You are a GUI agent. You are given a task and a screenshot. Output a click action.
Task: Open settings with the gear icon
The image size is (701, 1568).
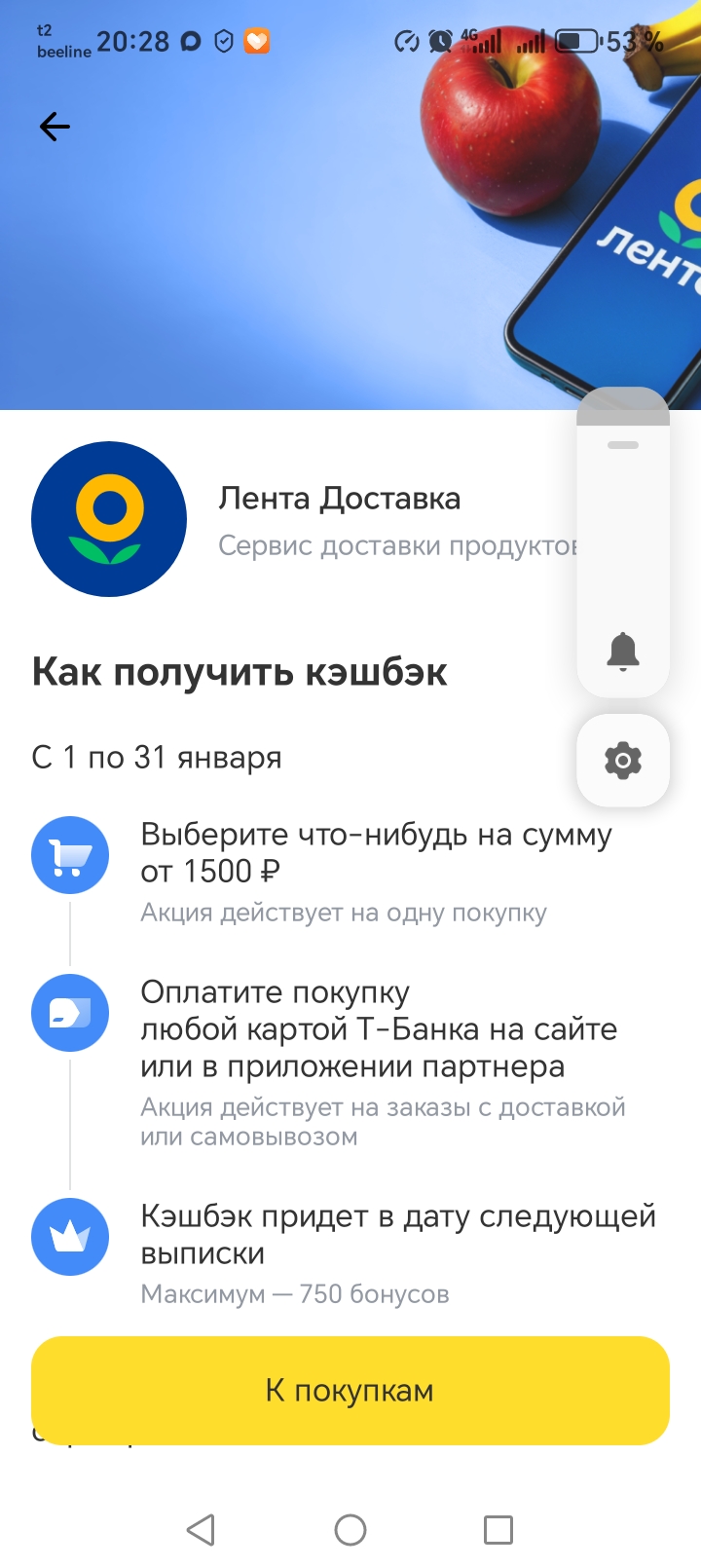[622, 760]
